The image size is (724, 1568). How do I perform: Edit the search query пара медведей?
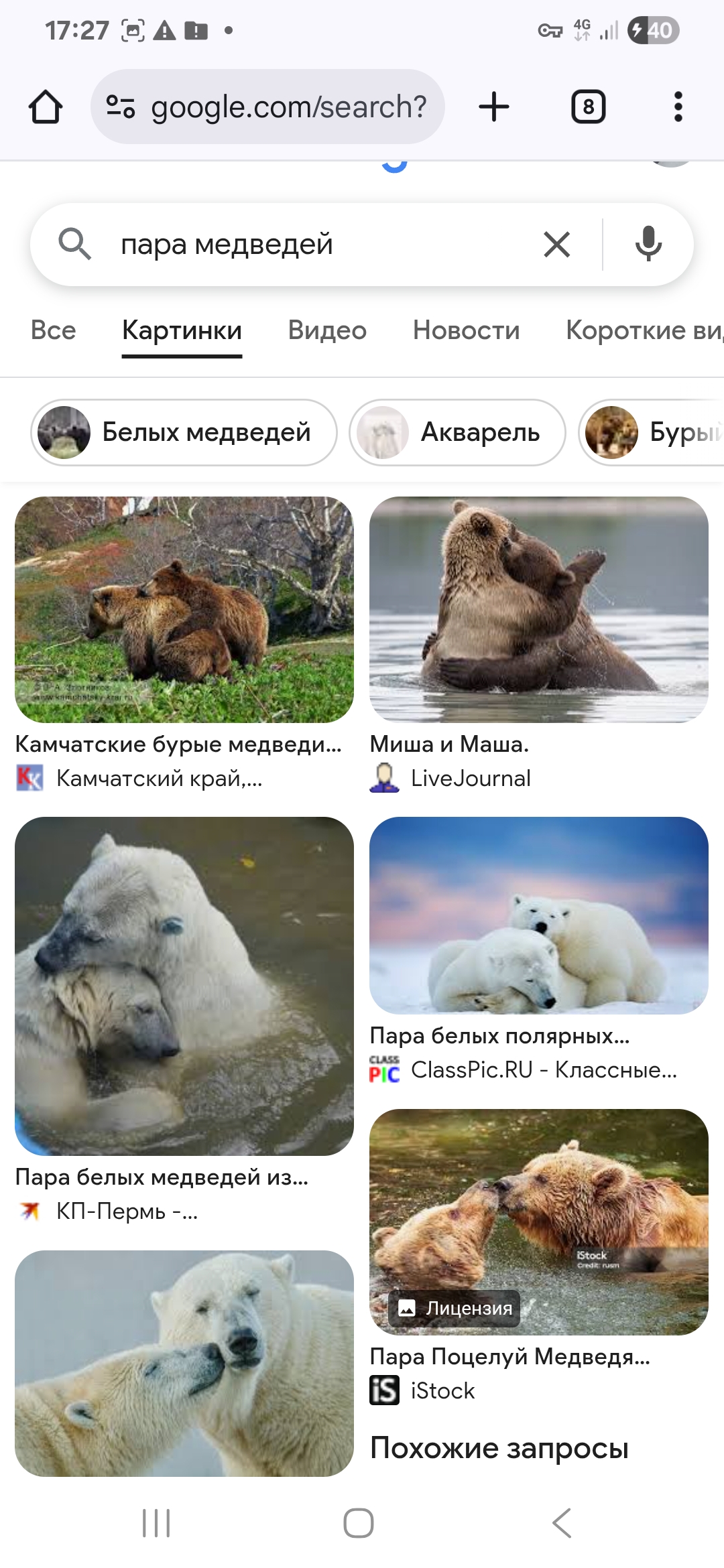[x=315, y=245]
